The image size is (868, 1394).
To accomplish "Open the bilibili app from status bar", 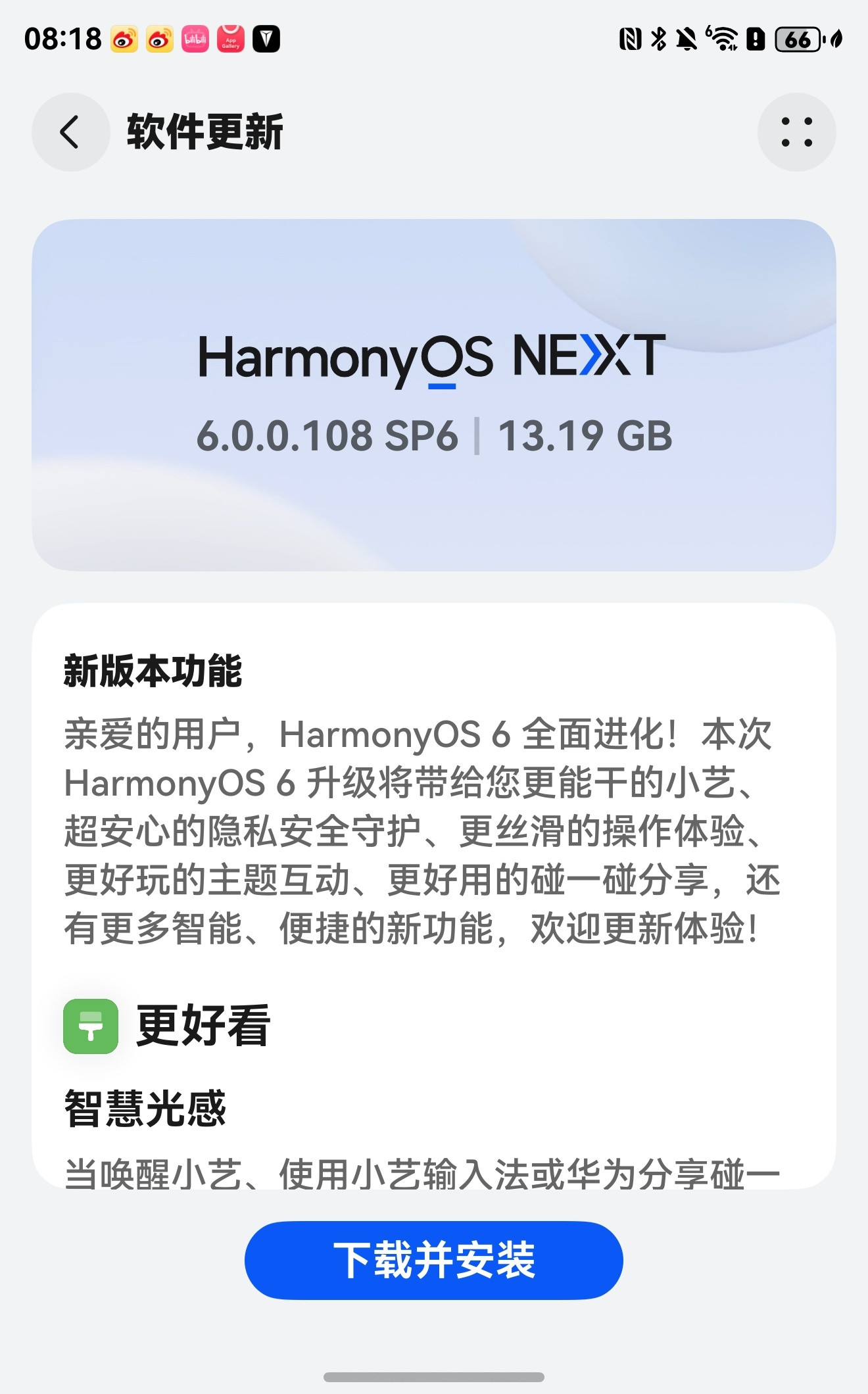I will (x=195, y=41).
